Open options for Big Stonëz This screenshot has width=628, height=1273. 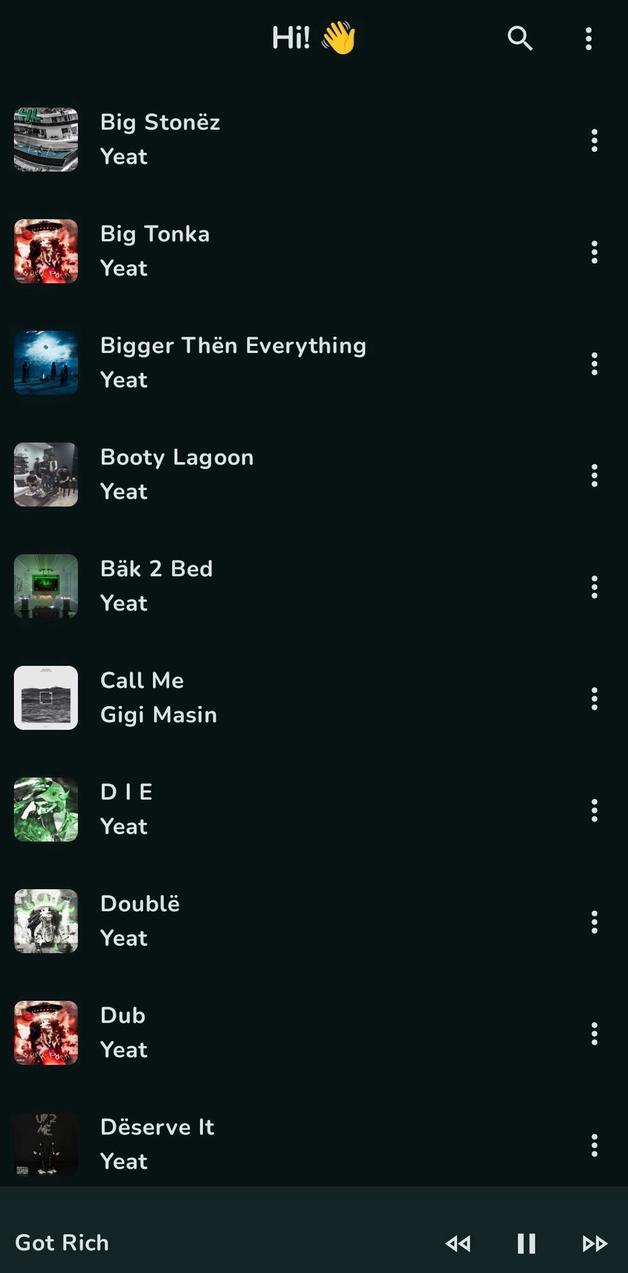coord(594,140)
